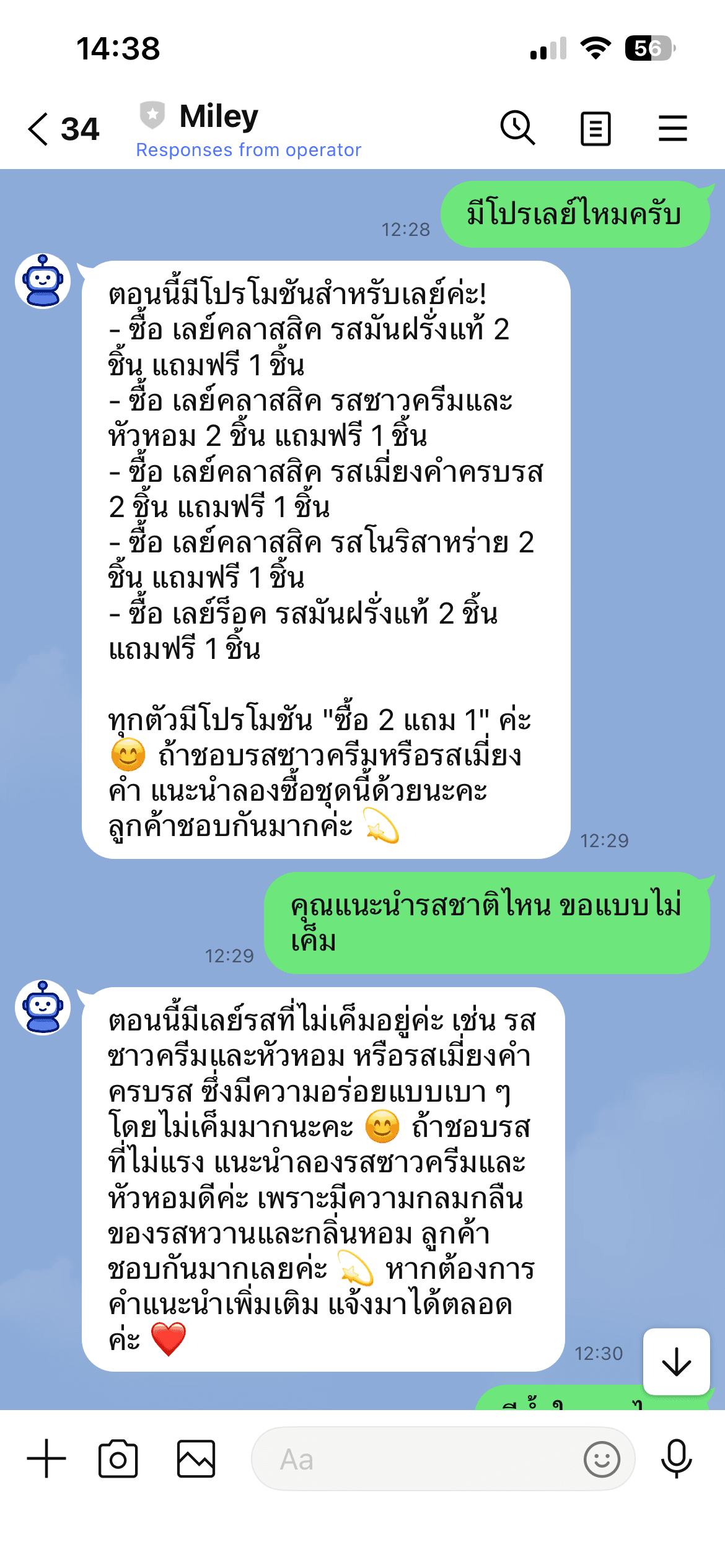Screen dimensions: 725x1568
Task: Open the notes icon in the header
Action: tap(595, 129)
